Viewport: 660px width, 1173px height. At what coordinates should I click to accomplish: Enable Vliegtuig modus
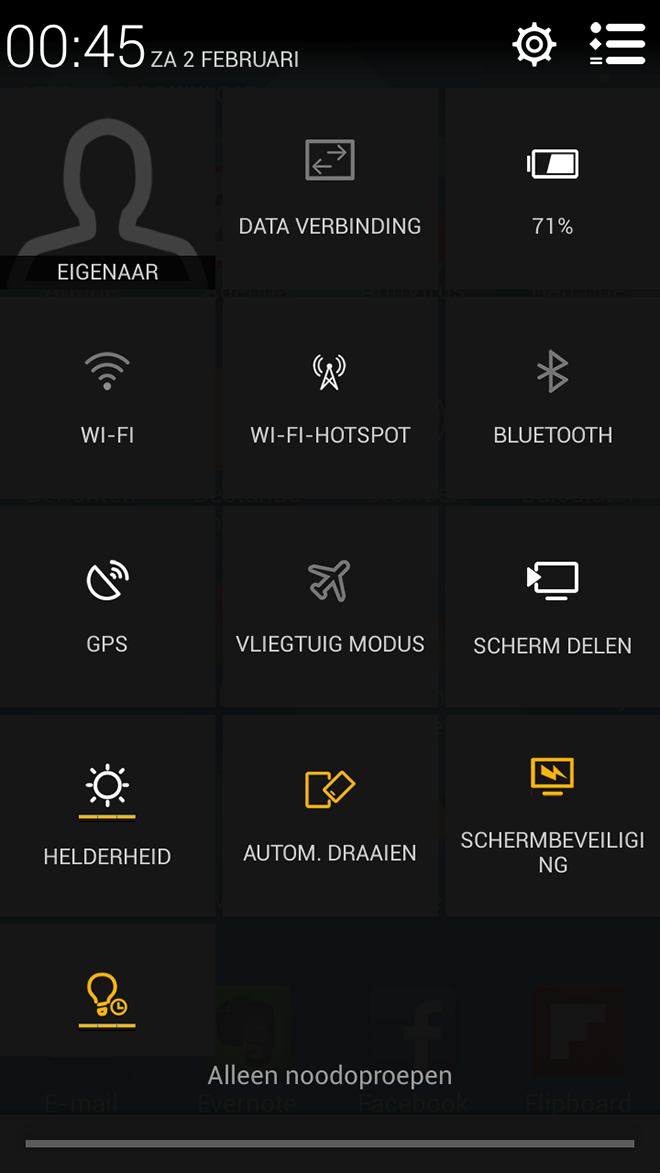pos(330,607)
